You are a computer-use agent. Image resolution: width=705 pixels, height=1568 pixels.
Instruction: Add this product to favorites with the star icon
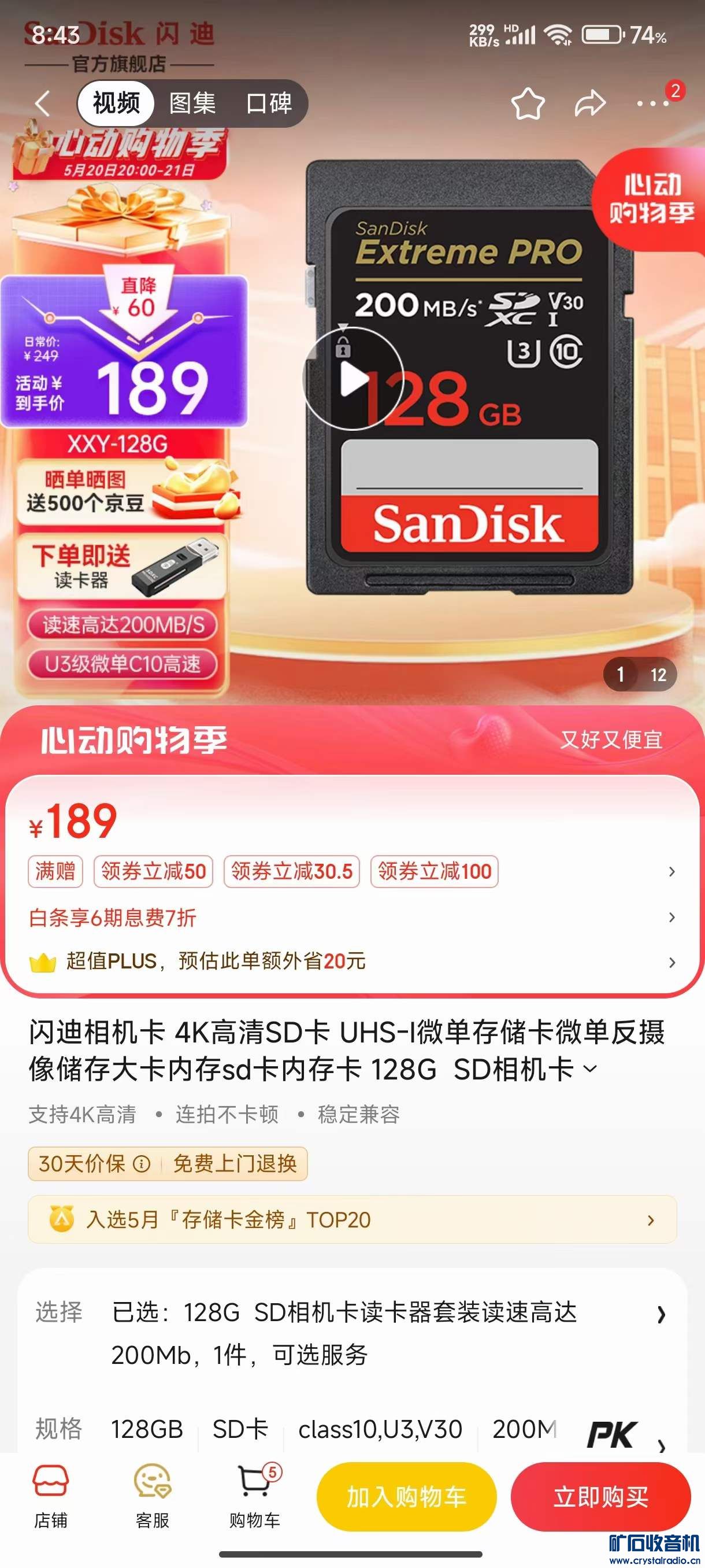coord(528,103)
